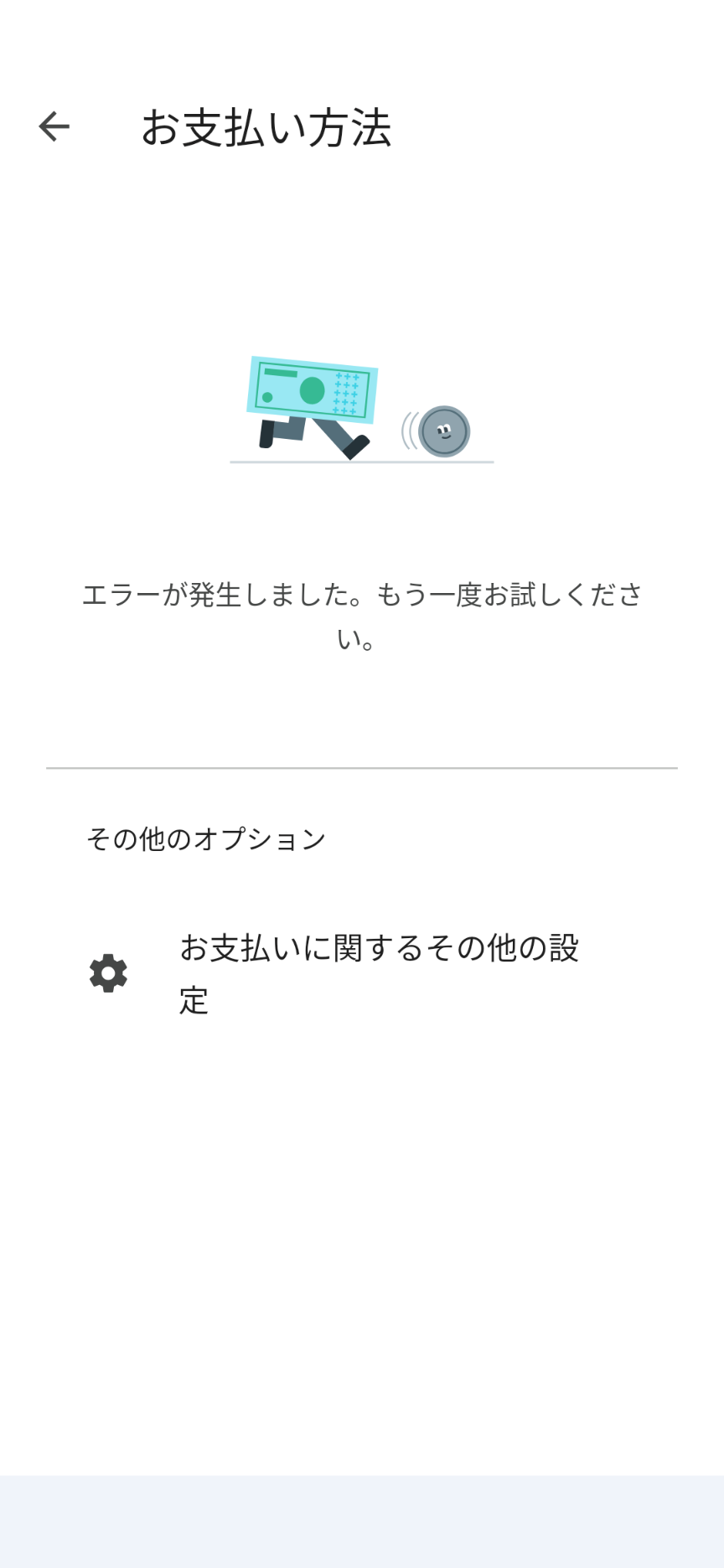The width and height of the screenshot is (724, 1568).
Task: Click the その他のオプション section header
Action: (x=206, y=836)
